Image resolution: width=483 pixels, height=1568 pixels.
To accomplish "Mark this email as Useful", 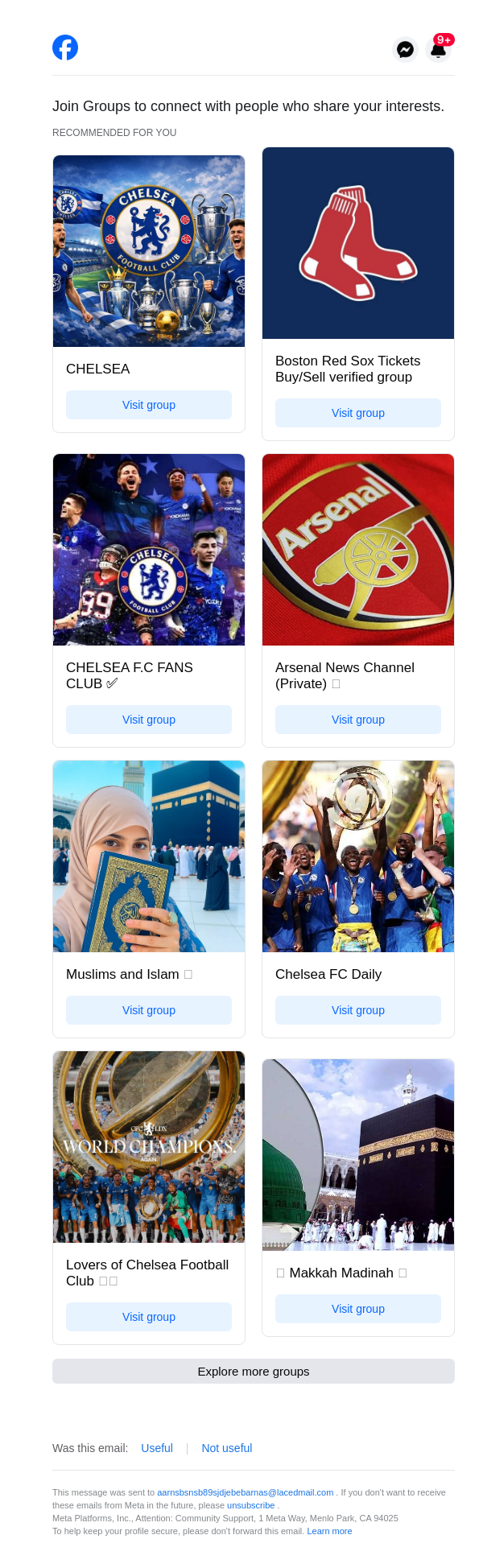I will (x=157, y=1448).
